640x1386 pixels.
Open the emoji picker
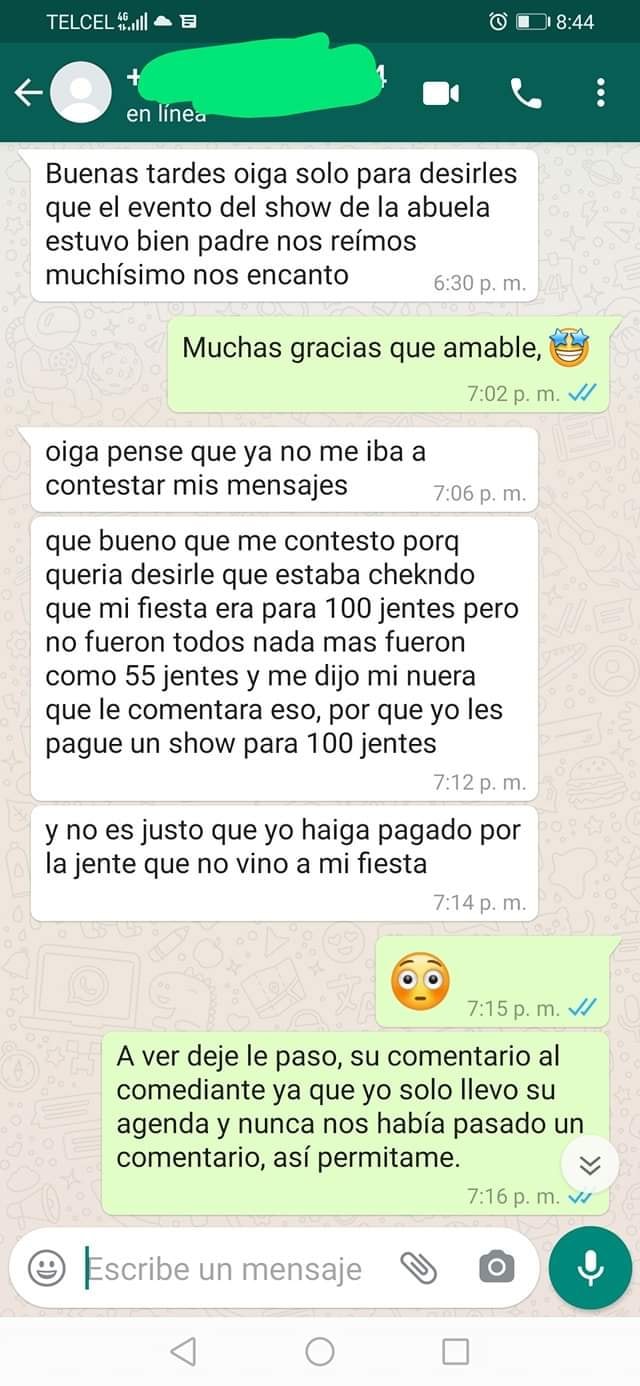click(x=45, y=1268)
